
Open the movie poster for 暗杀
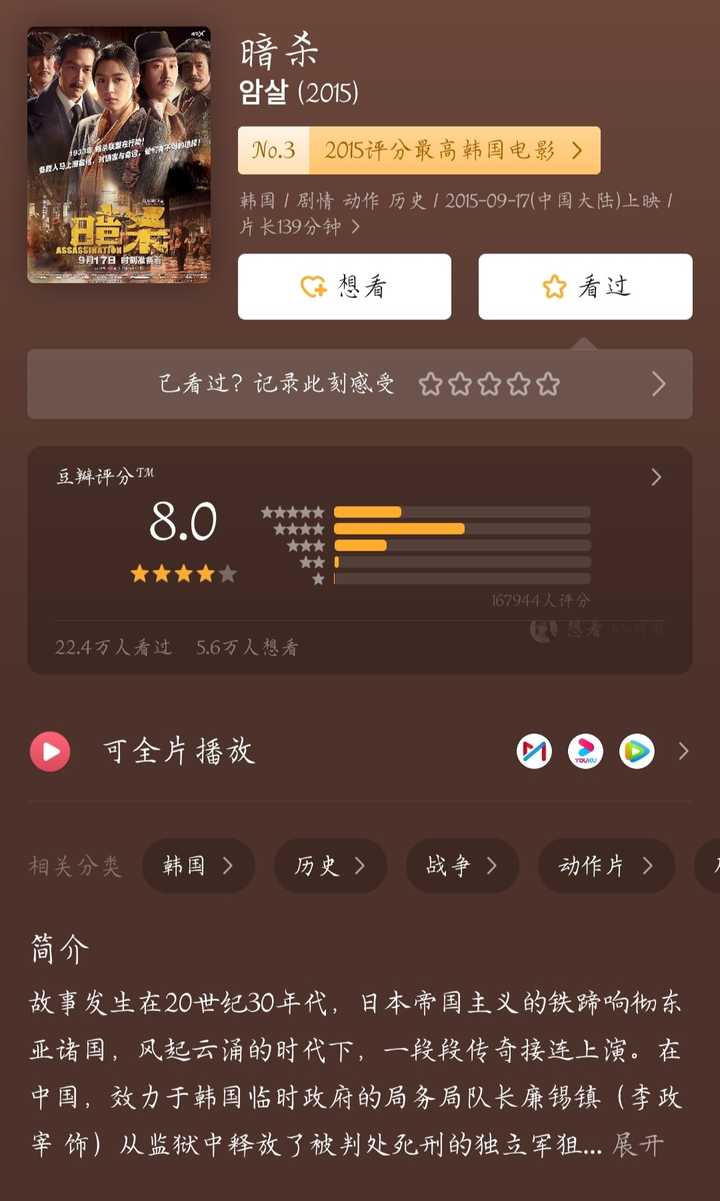(x=118, y=155)
